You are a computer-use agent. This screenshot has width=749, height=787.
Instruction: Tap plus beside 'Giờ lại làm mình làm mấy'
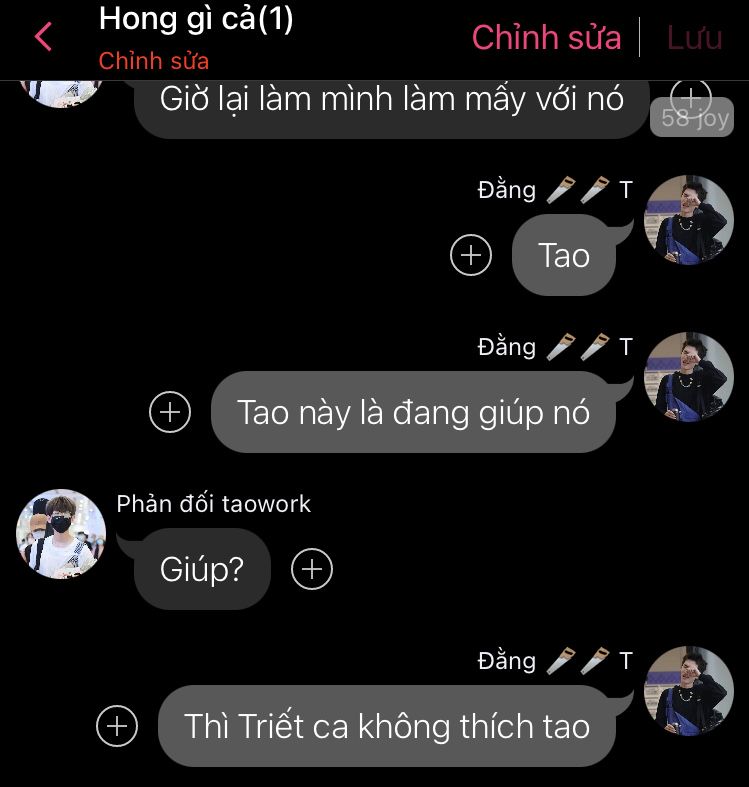(690, 98)
